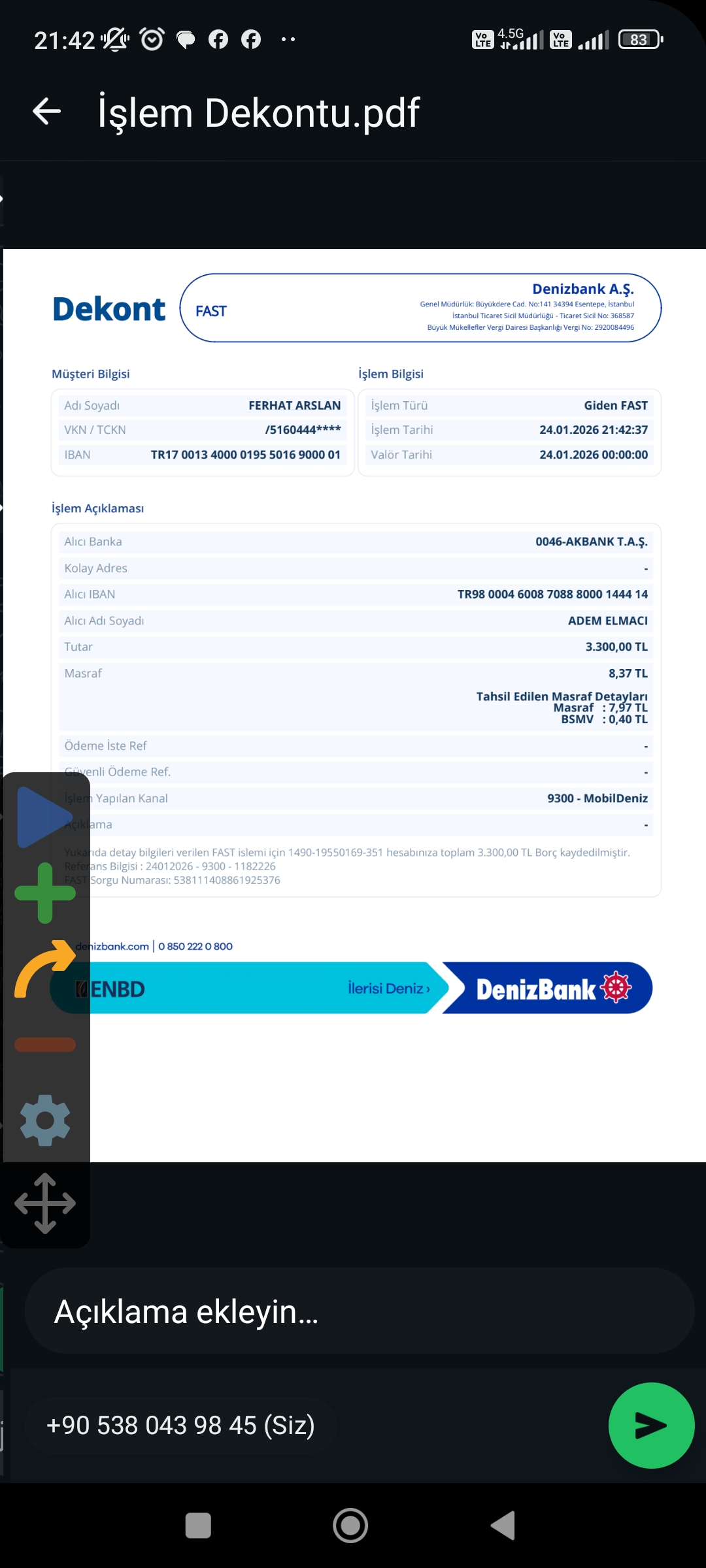Open the PDF document preview

(x=354, y=705)
